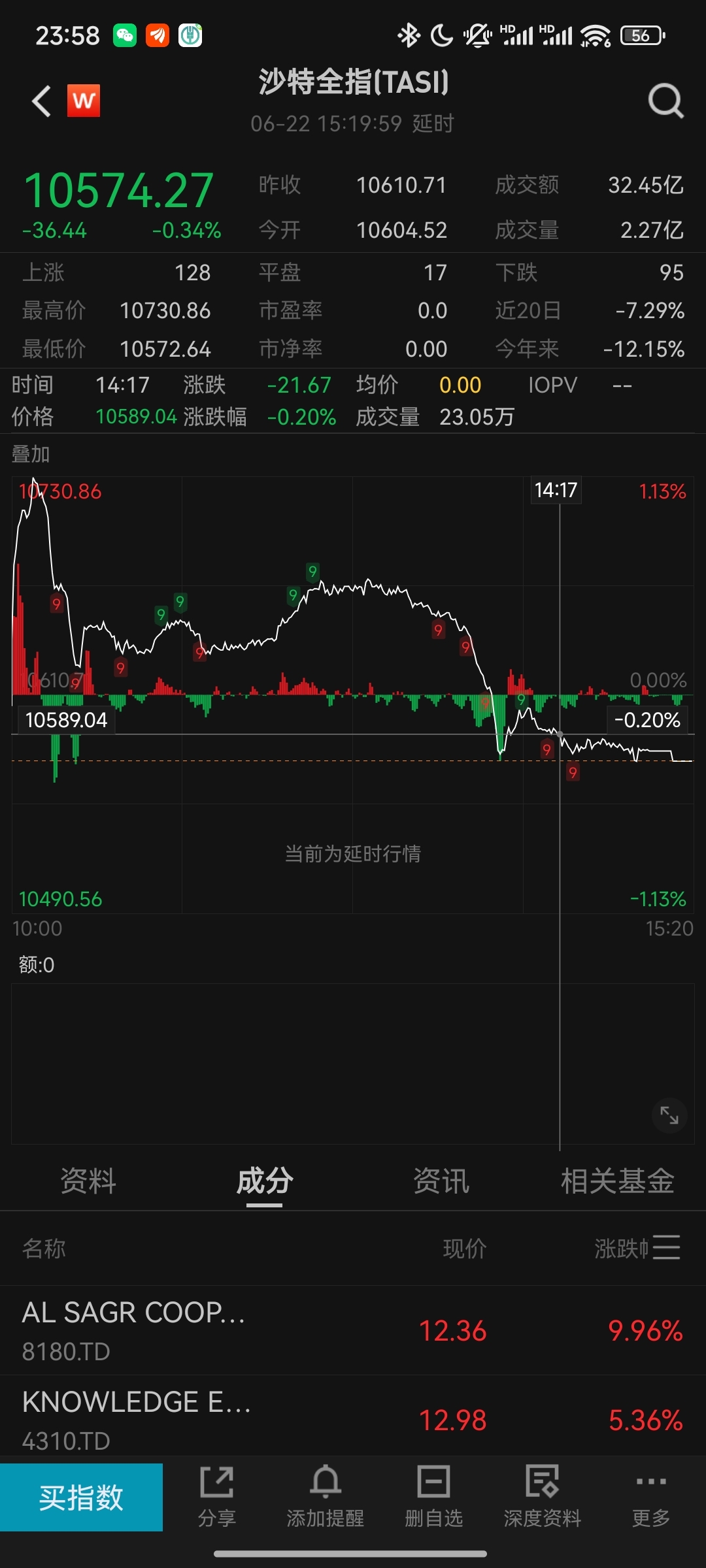Switch to the 资讯 tab
706x1568 pixels.
click(441, 1181)
